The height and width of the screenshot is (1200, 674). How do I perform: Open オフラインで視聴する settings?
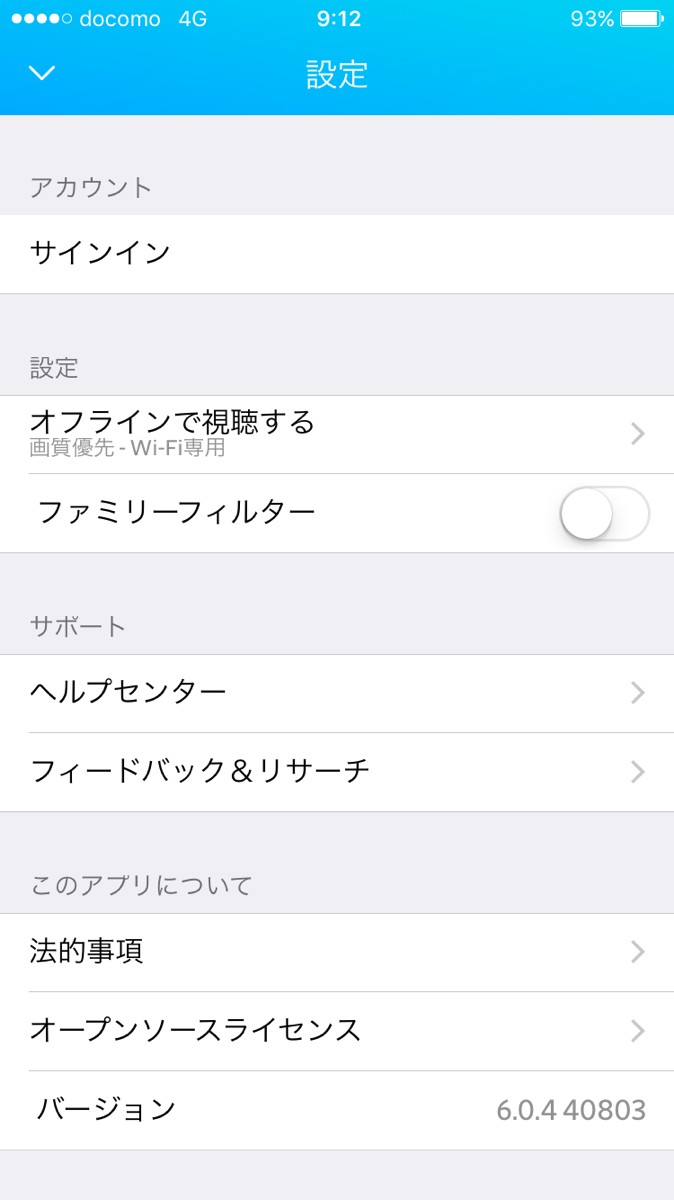(336, 434)
